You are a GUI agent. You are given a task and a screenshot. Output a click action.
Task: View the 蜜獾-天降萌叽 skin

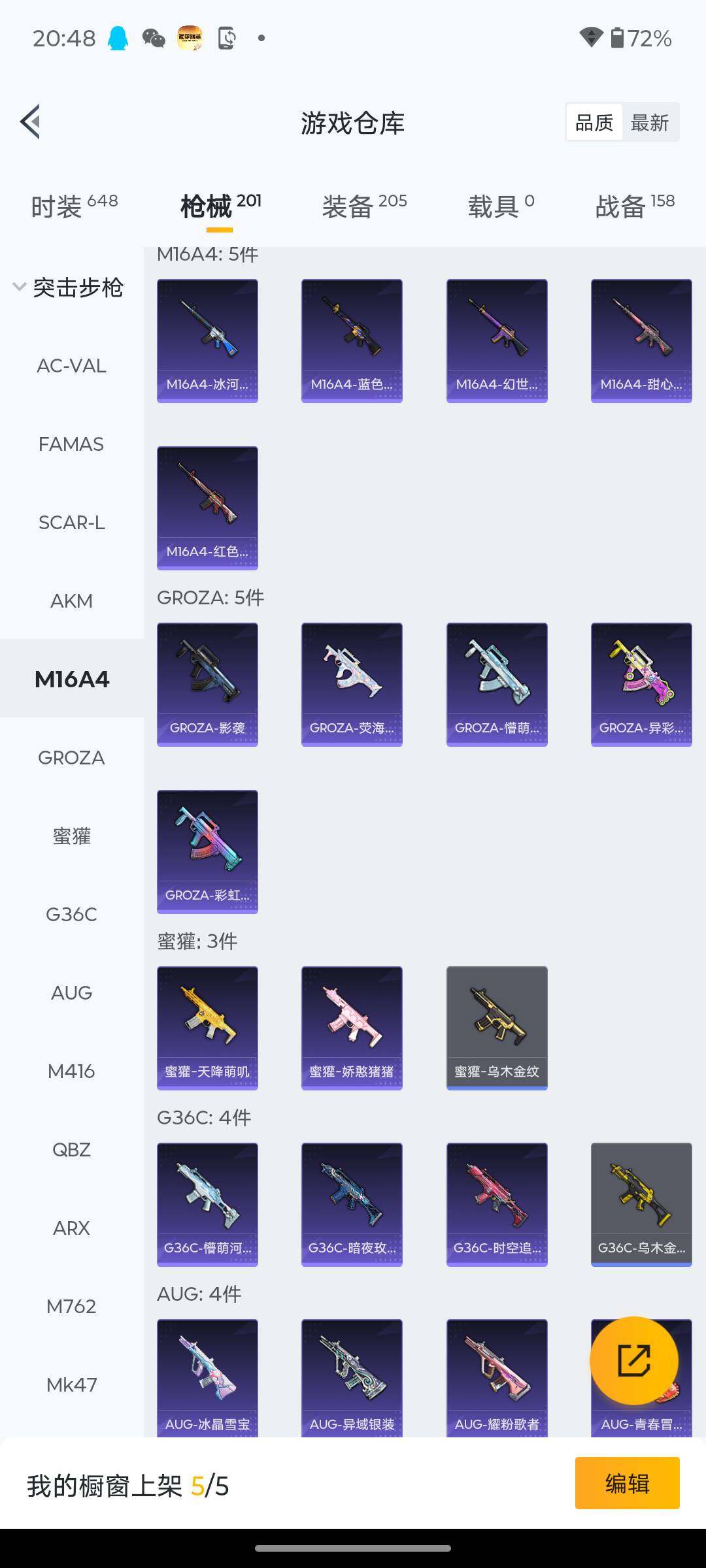tap(207, 1028)
